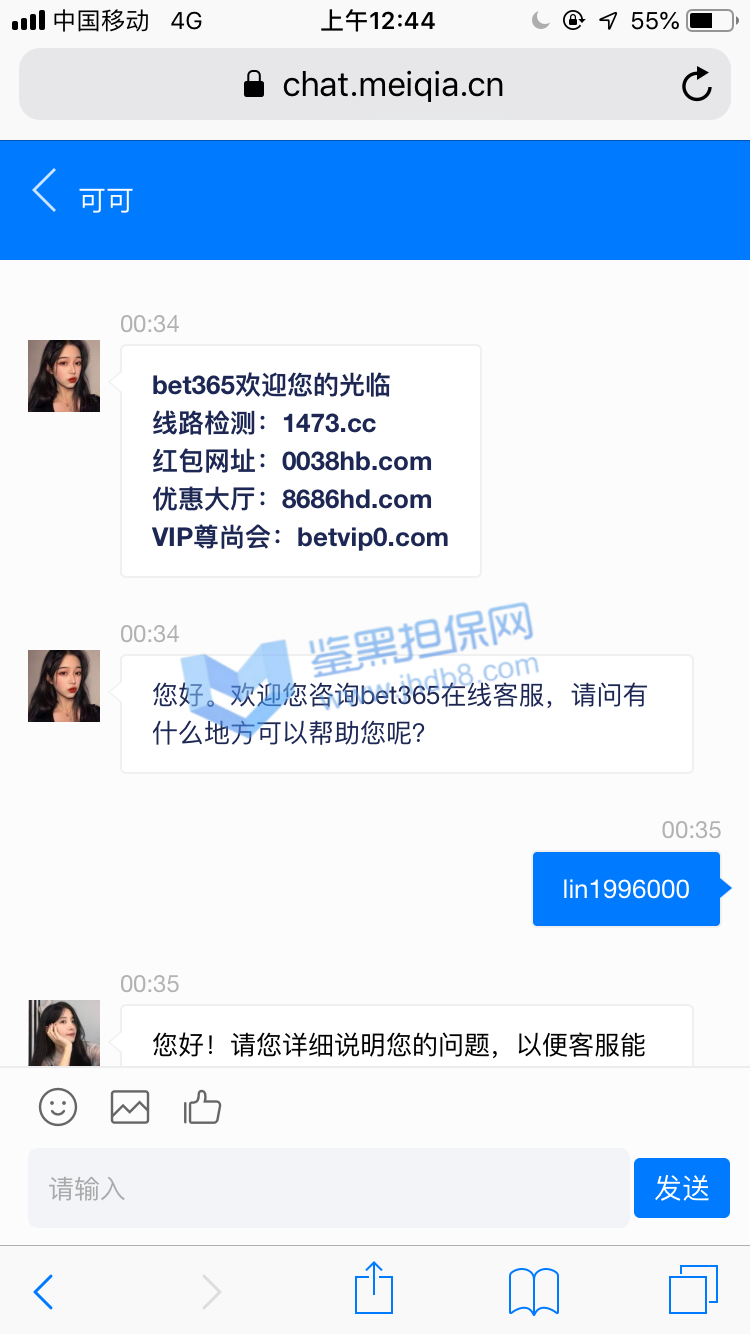Go back using the chat header arrow
Screen dimensions: 750x1334
pyautogui.click(x=44, y=190)
